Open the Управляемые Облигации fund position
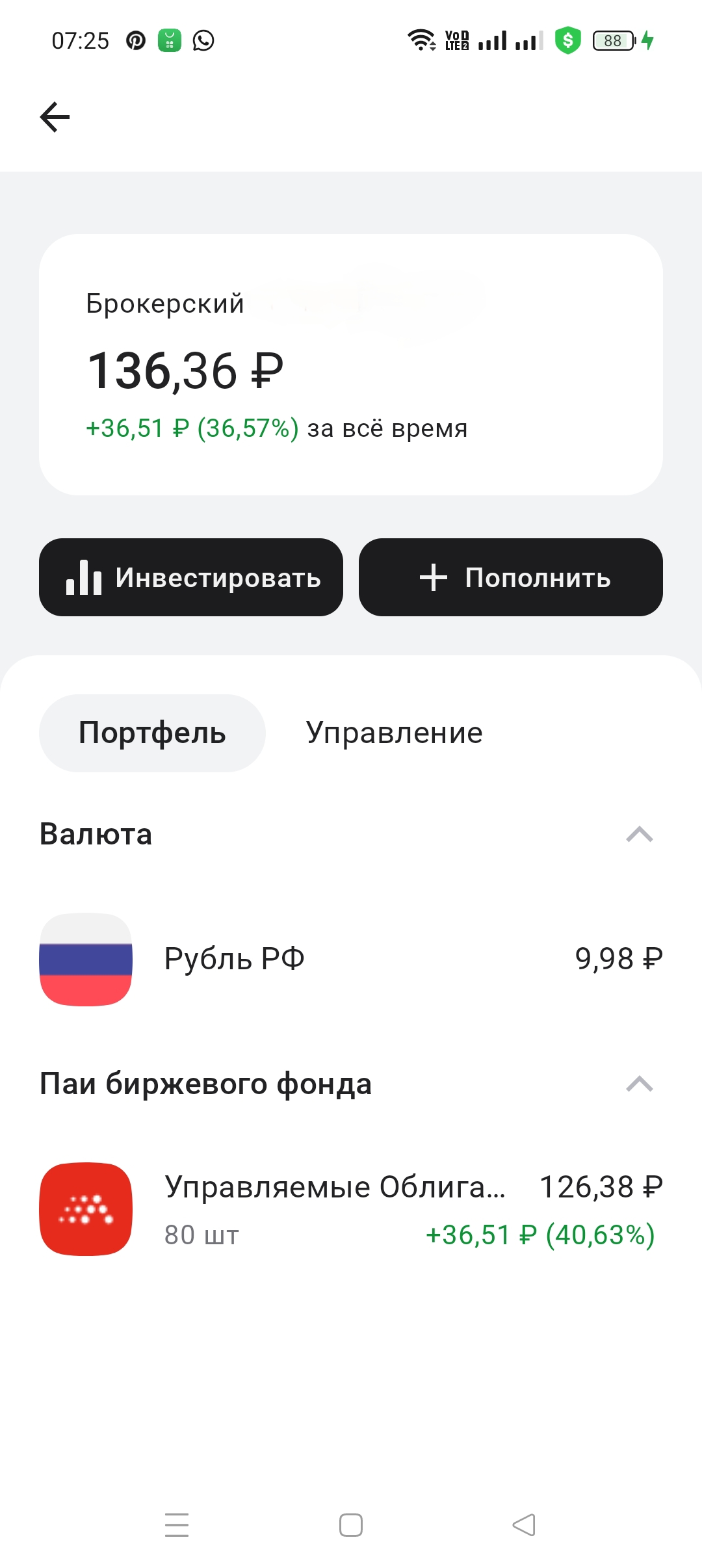This screenshot has width=702, height=1568. (x=351, y=1209)
